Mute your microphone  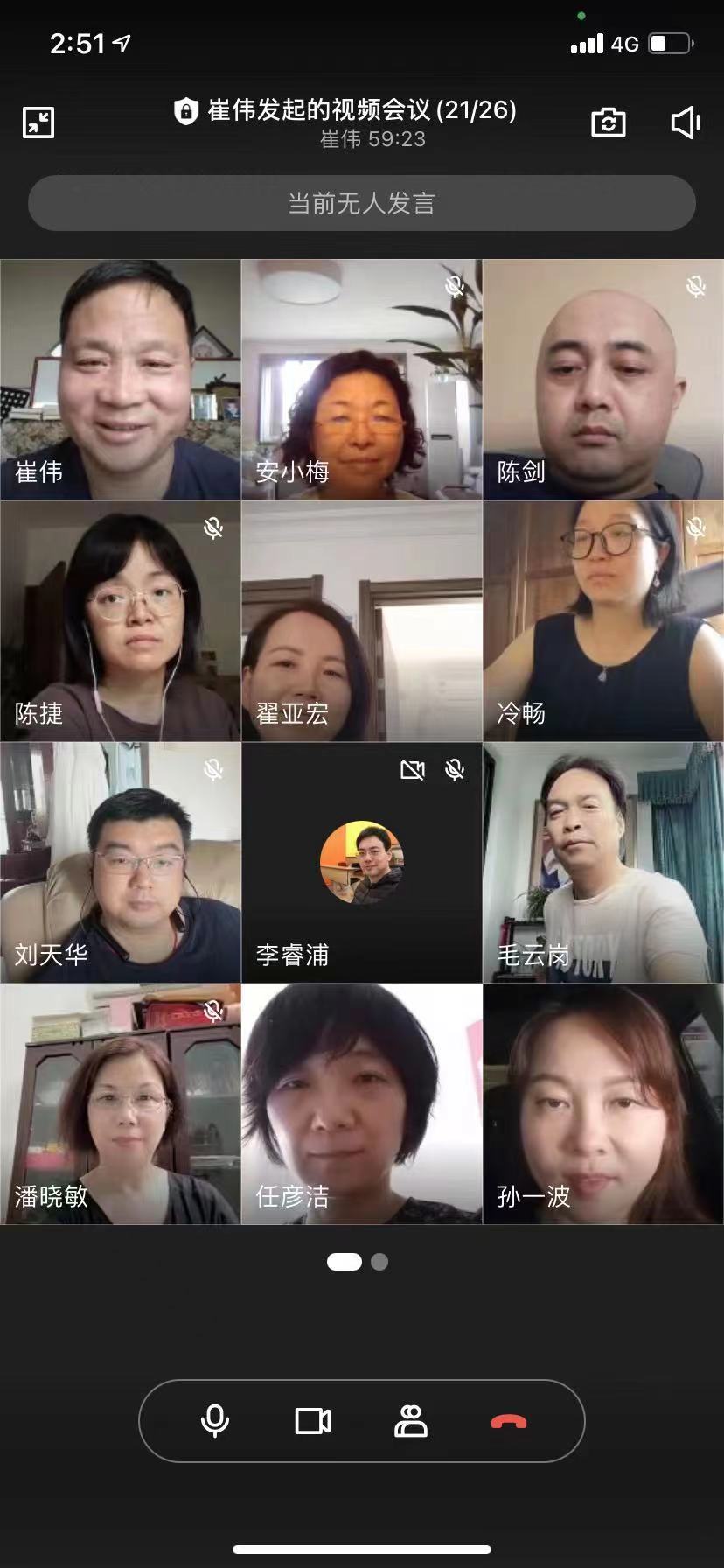(215, 1421)
